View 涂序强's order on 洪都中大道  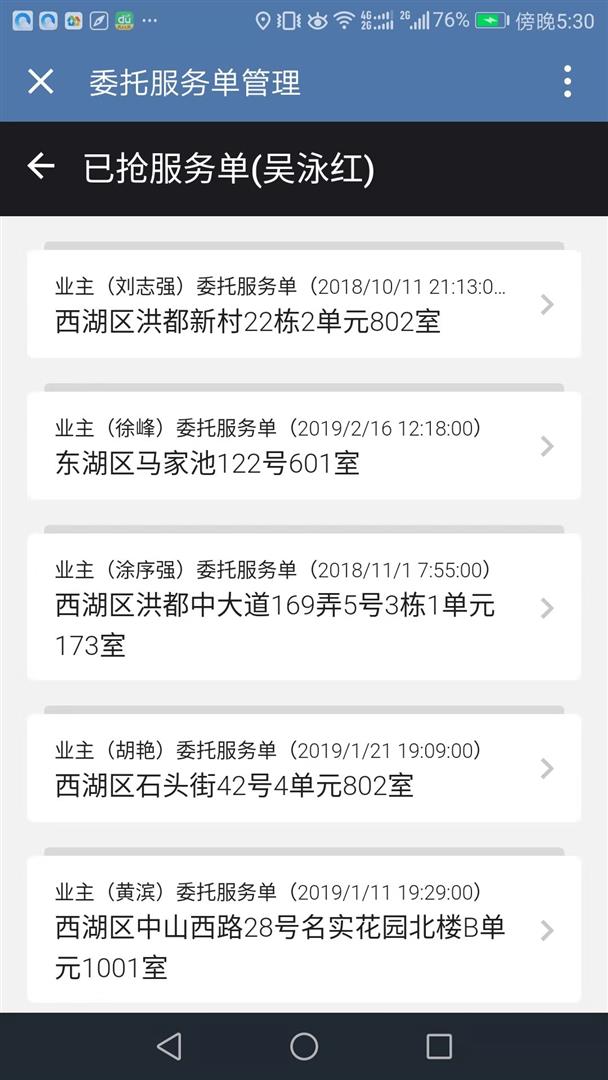coord(304,607)
